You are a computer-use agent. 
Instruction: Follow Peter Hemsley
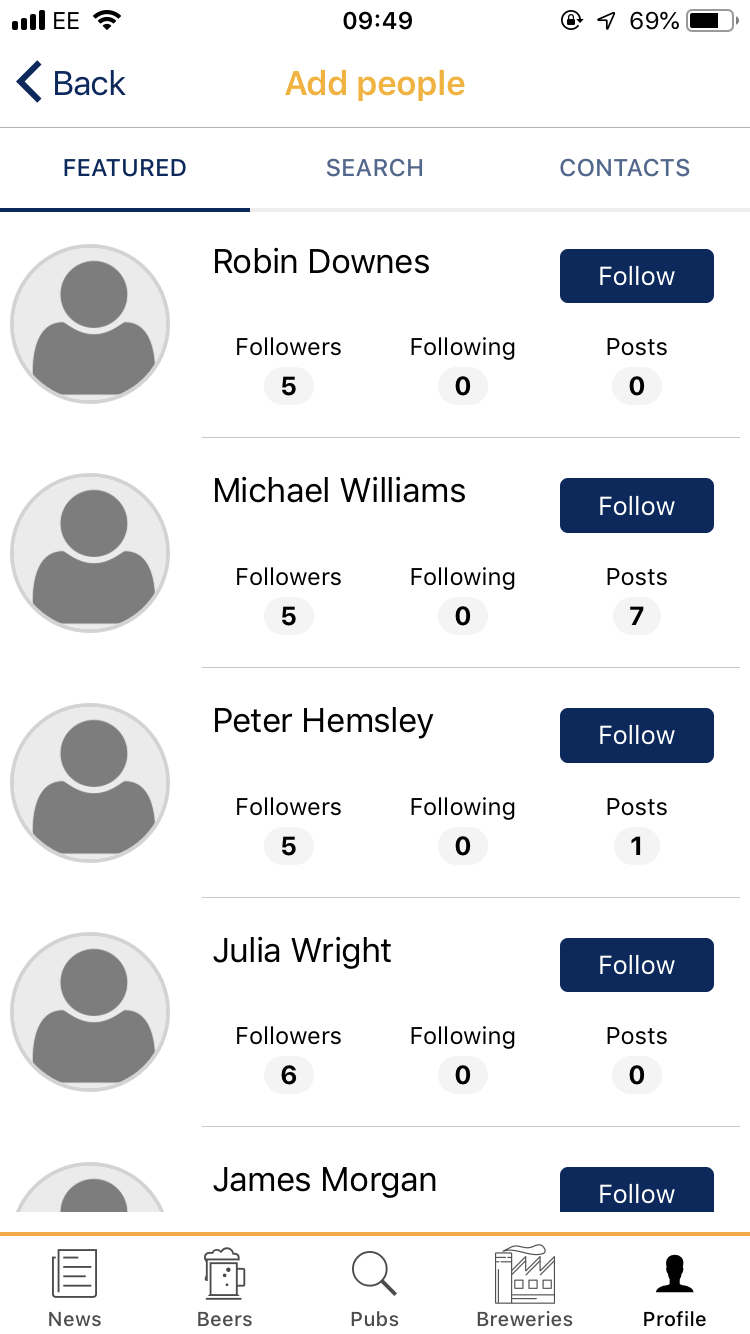[636, 736]
